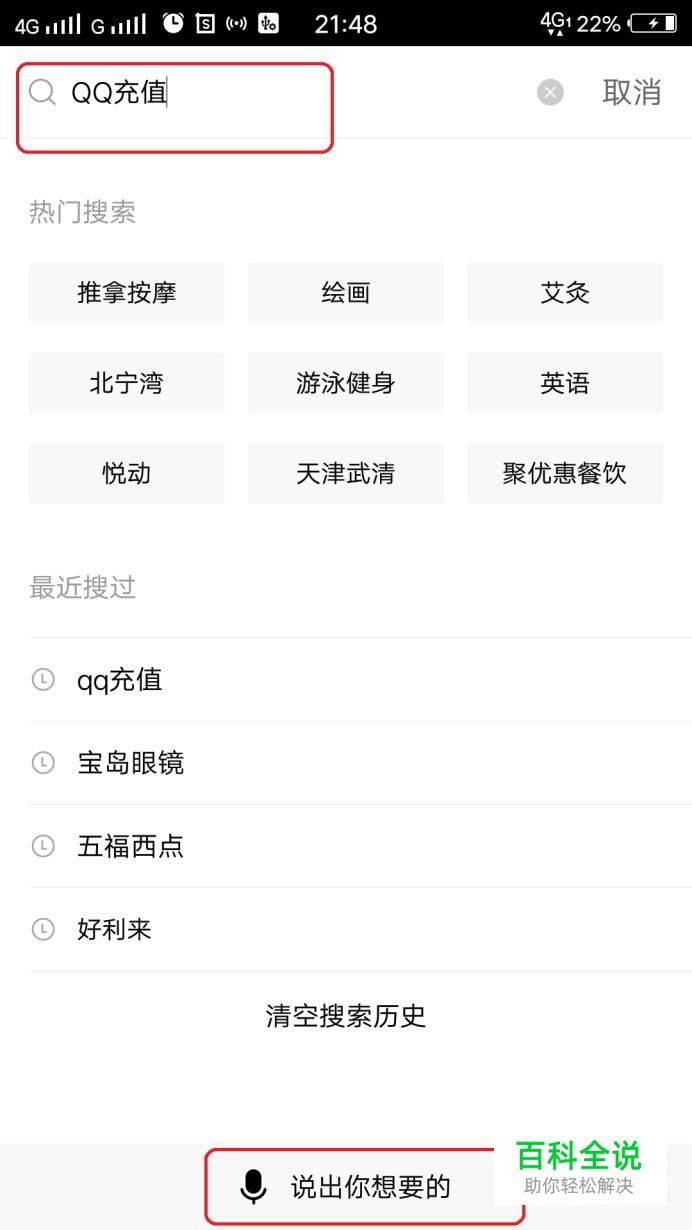Viewport: 692px width, 1230px height.
Task: Select the hot search 北宁湾
Action: 127,383
